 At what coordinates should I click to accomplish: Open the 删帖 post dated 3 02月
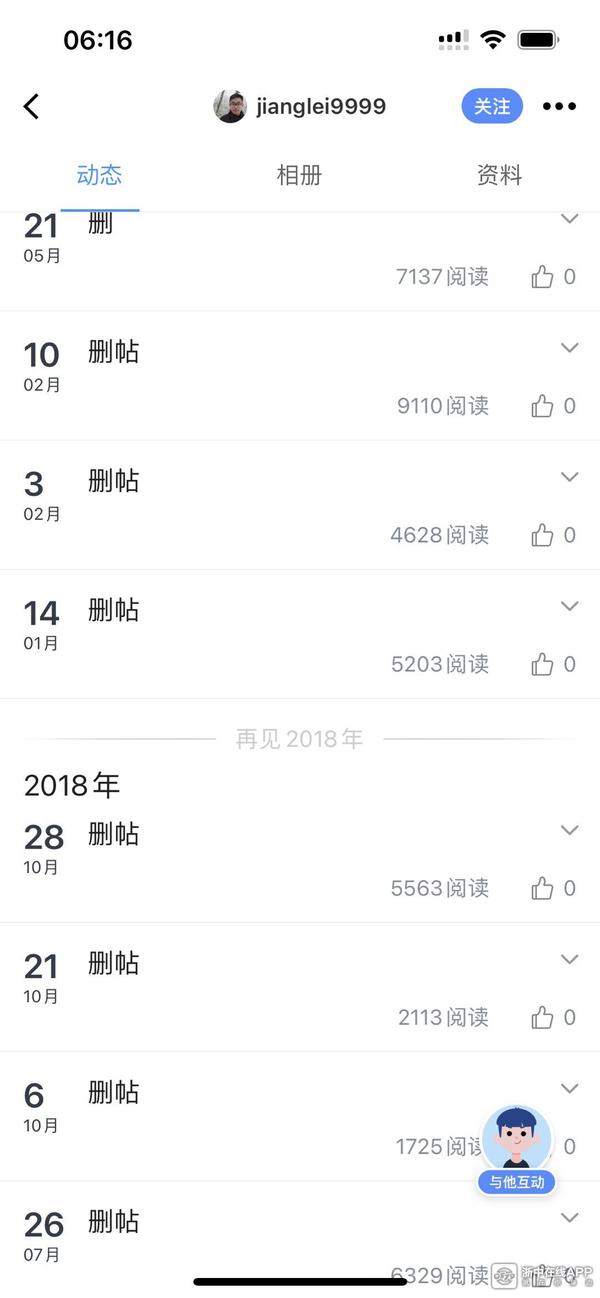[114, 481]
